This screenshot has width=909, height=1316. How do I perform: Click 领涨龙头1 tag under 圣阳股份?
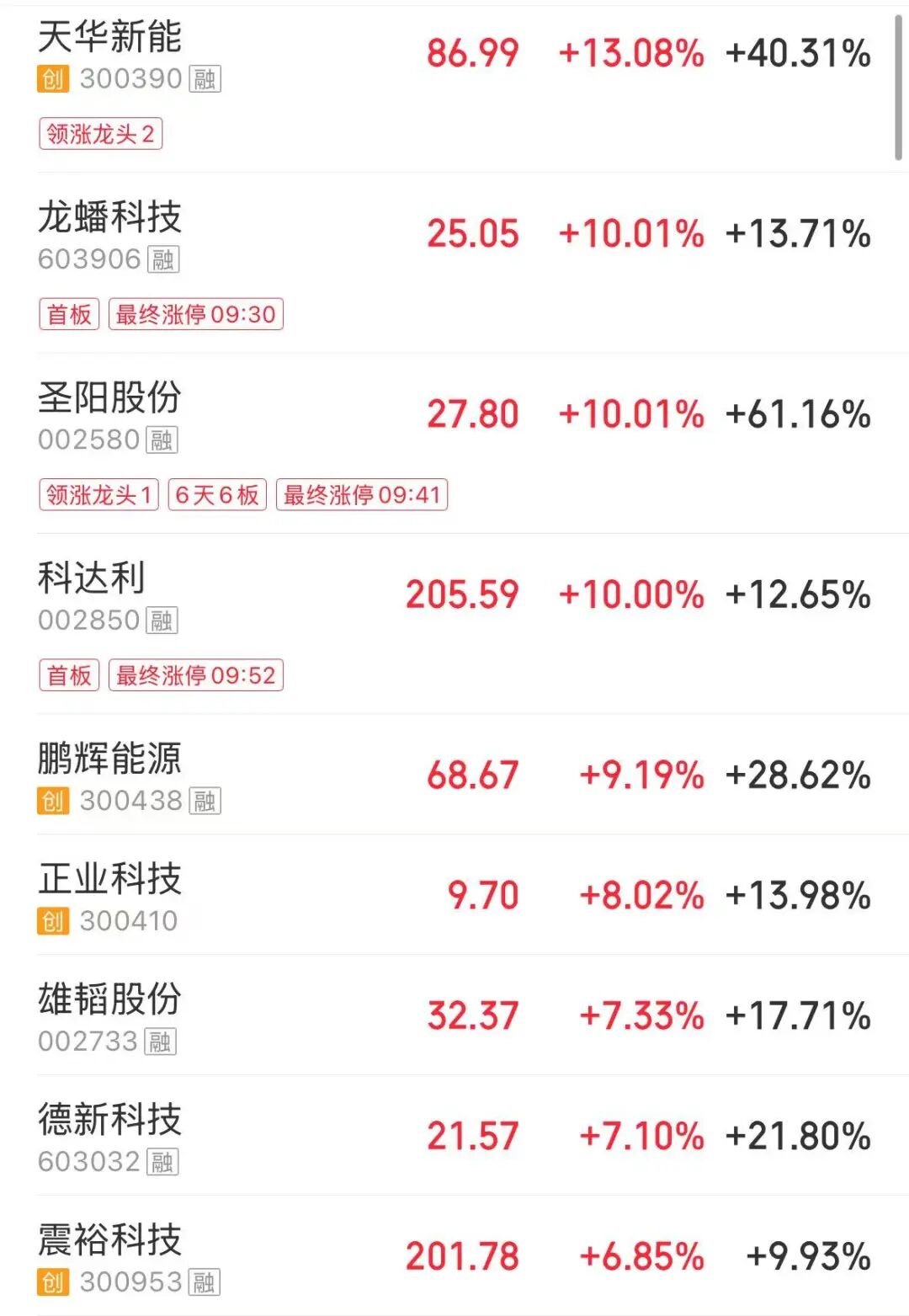point(100,495)
